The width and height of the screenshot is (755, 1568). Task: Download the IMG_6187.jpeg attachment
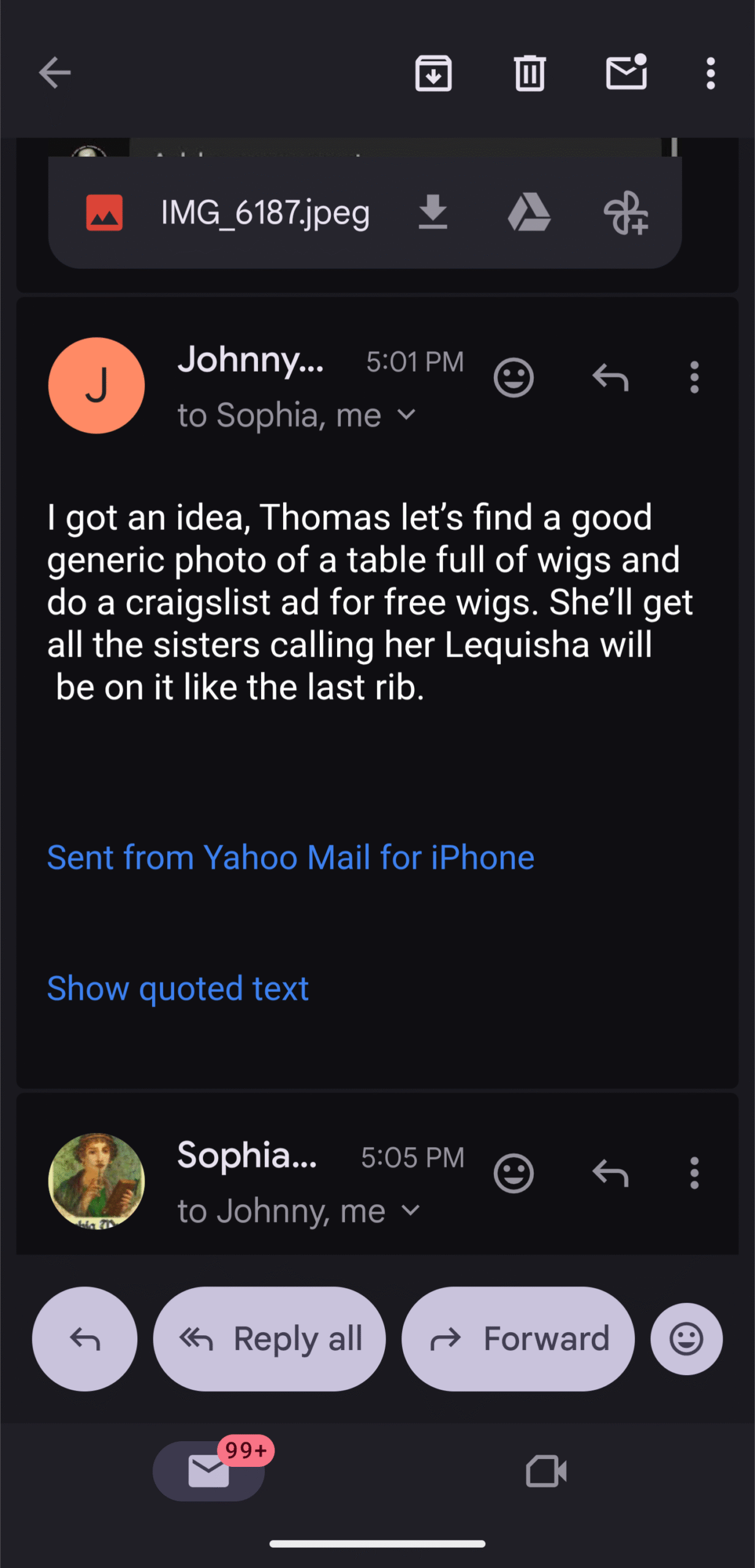click(433, 213)
